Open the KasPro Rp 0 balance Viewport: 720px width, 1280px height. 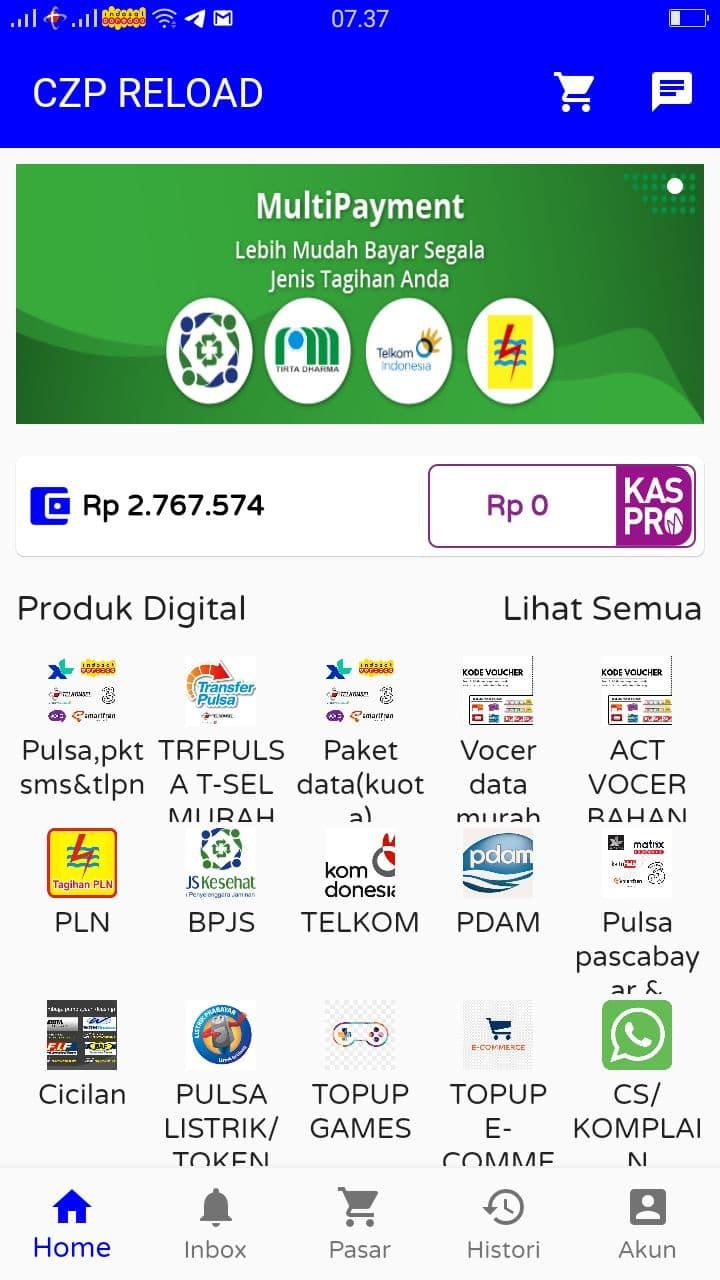click(561, 506)
